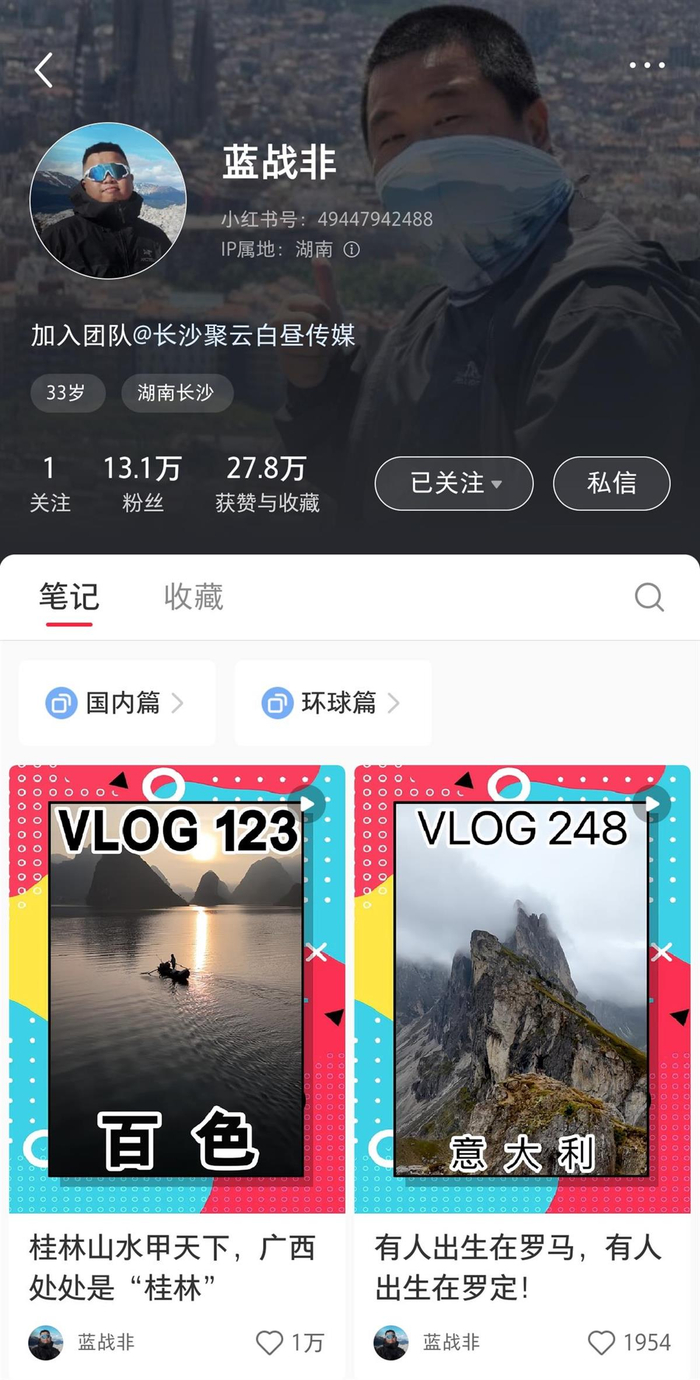This screenshot has height=1380, width=700.
Task: Open the 国内篇 collection
Action: point(117,703)
